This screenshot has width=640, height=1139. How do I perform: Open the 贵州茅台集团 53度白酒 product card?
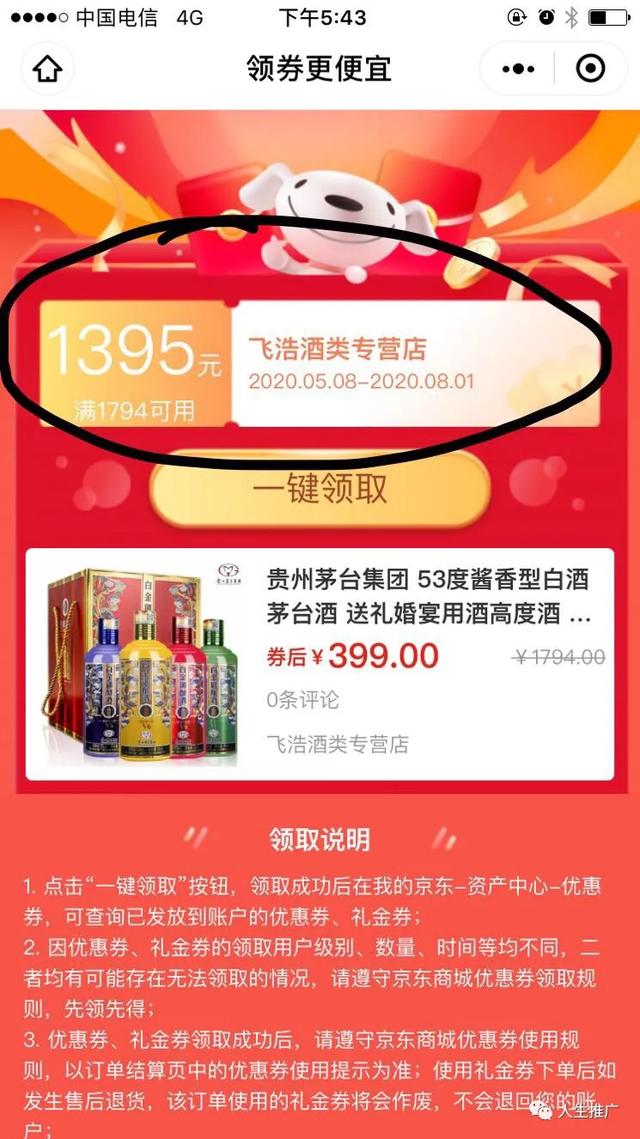tap(320, 665)
